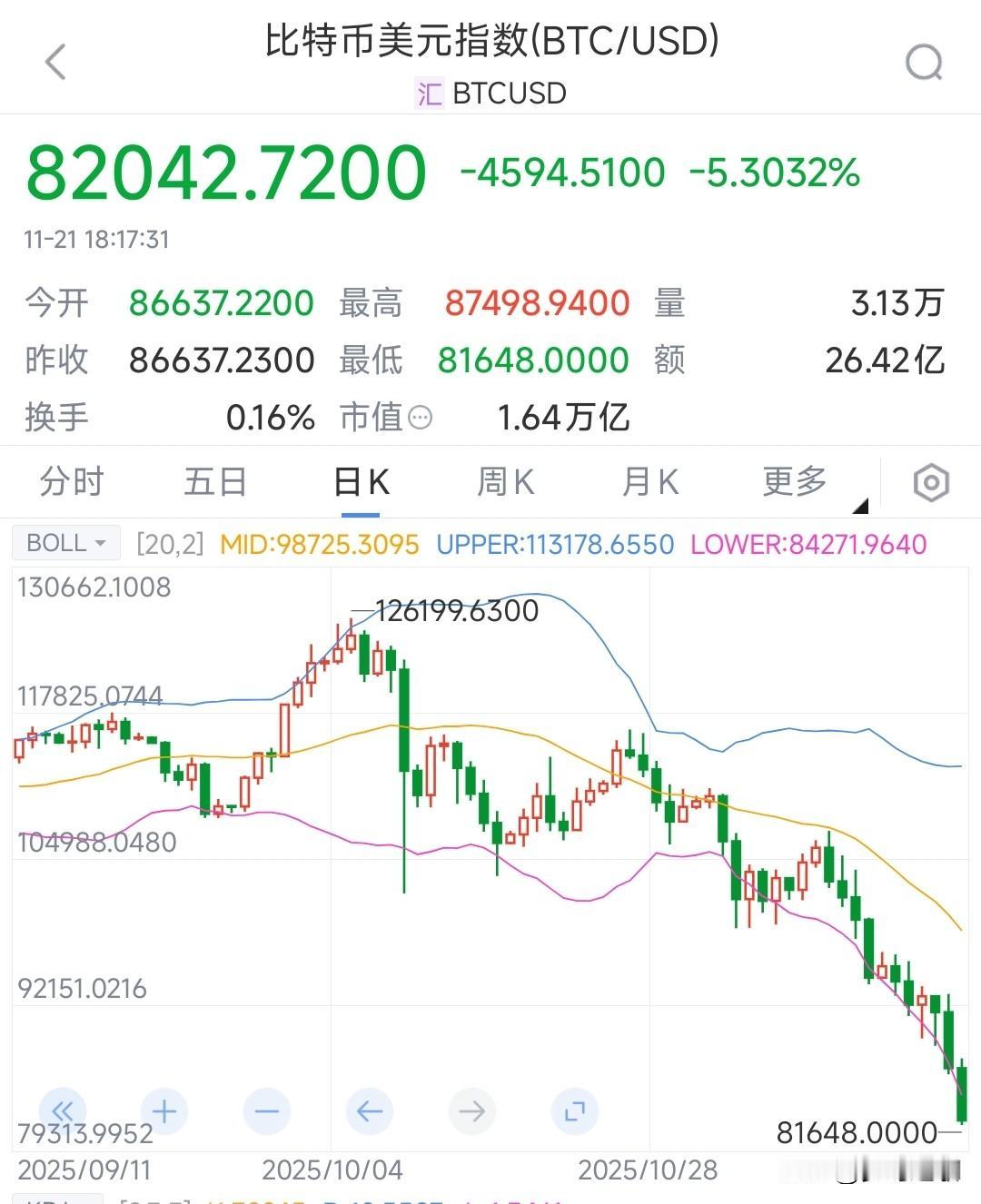Viewport: 981px width, 1204px height.
Task: Open the BOLL indicator dropdown
Action: pyautogui.click(x=65, y=542)
